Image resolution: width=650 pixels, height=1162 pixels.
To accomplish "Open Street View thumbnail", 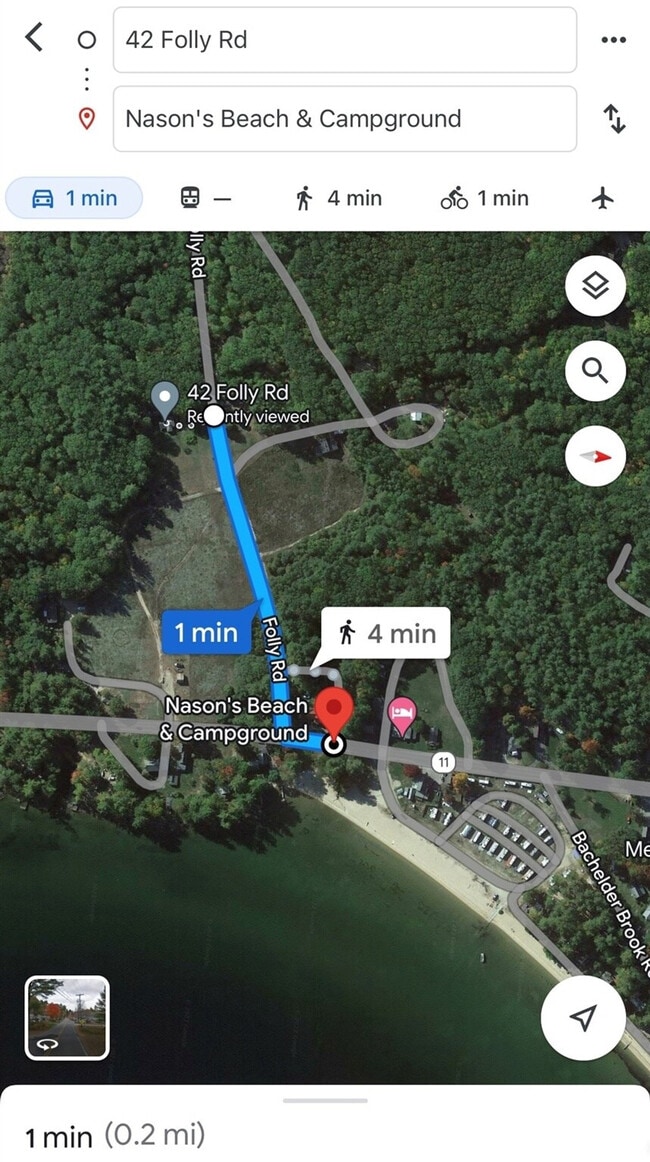I will tap(67, 1018).
